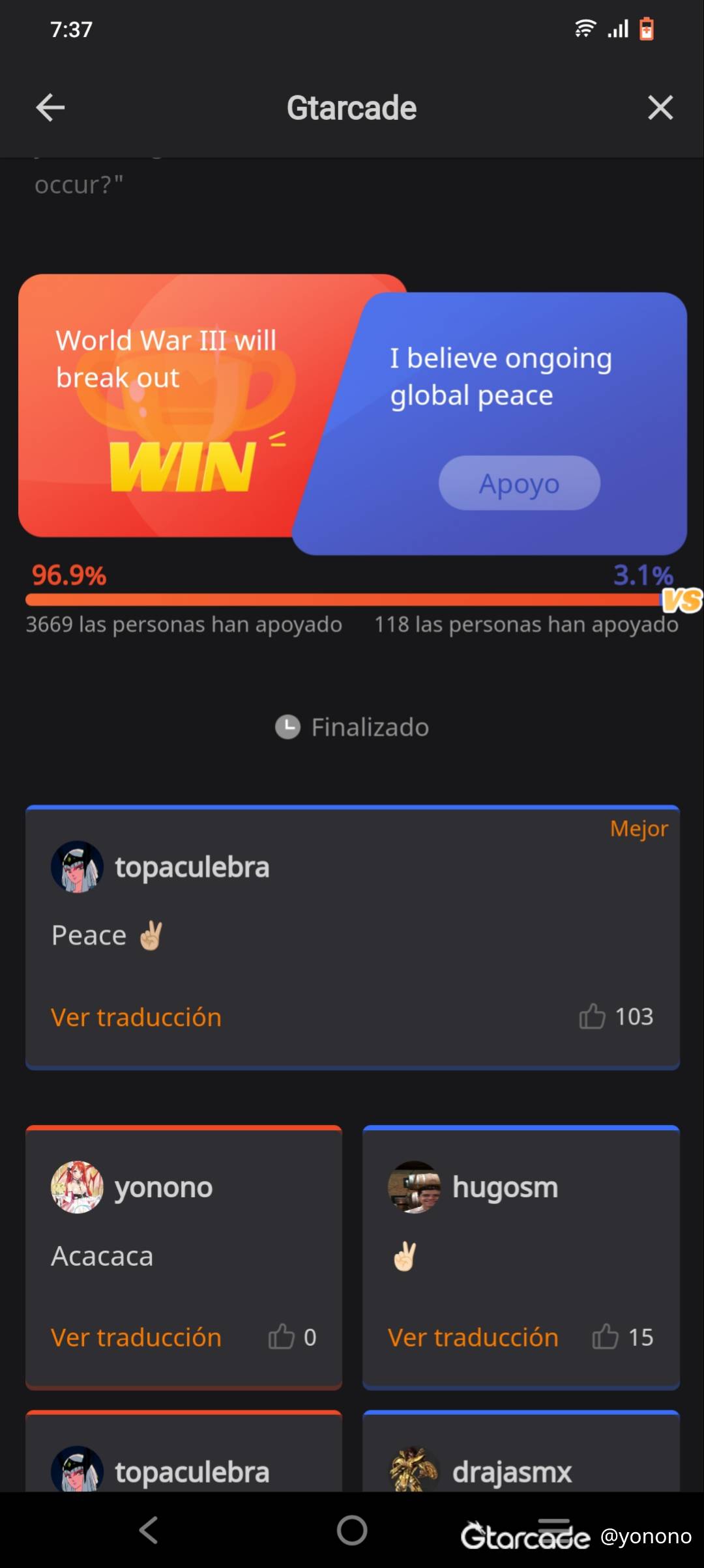Screen dimensions: 704x1568
Task: Close the Gtarcade page
Action: pyautogui.click(x=660, y=107)
